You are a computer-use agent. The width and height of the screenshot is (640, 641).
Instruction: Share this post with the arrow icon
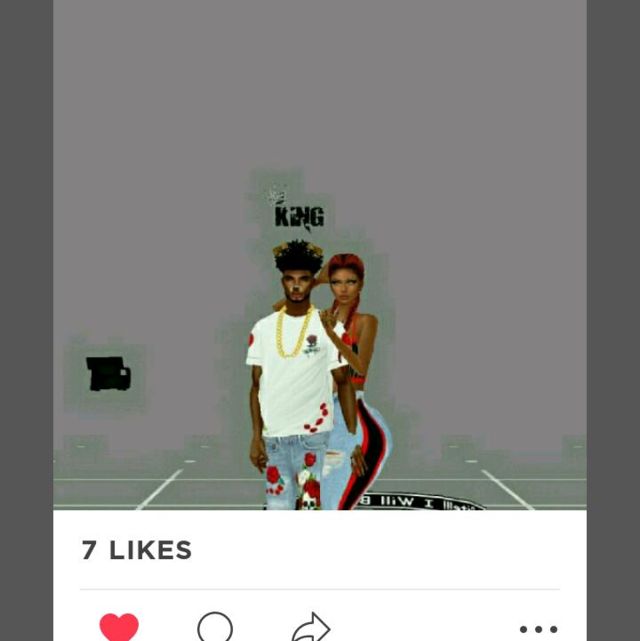(x=311, y=628)
